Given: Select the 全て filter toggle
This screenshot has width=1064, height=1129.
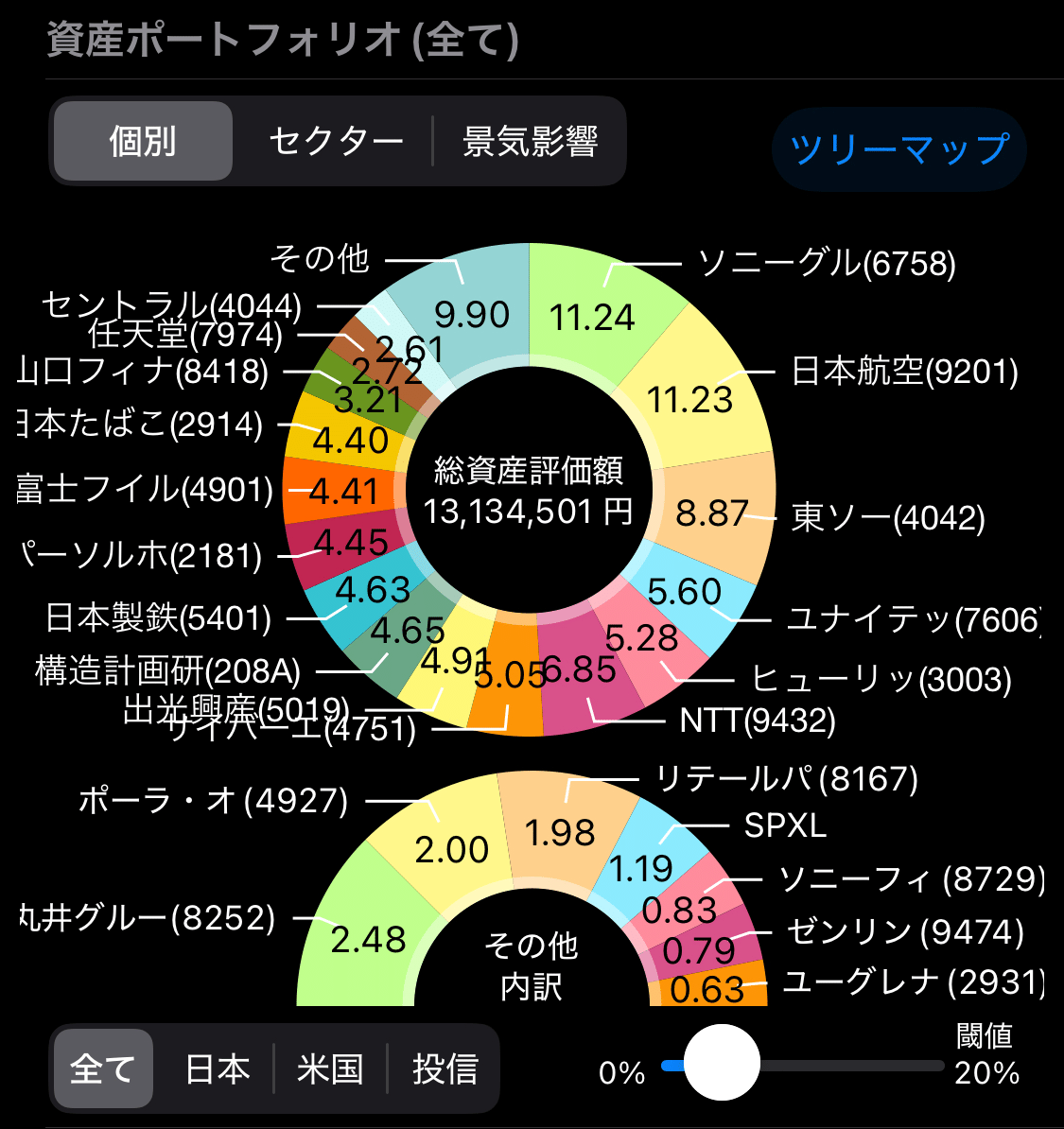Looking at the screenshot, I should [x=102, y=1069].
